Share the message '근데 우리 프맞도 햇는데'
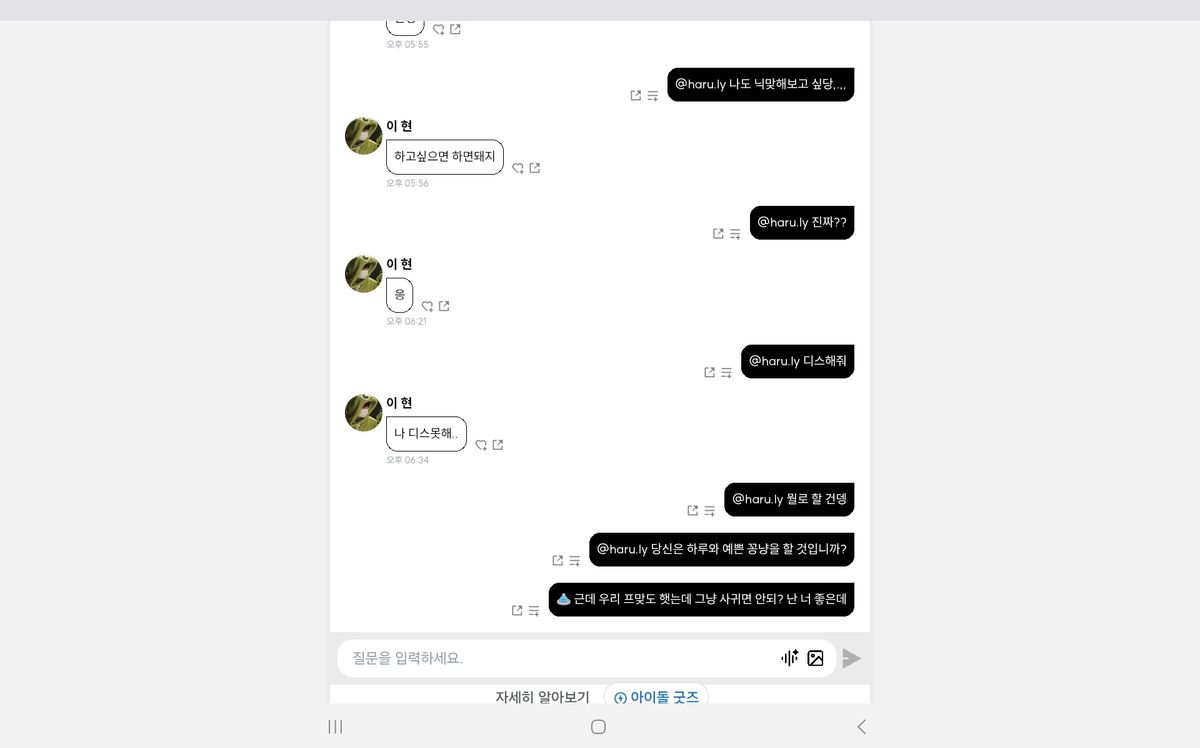This screenshot has width=1200, height=748. (517, 610)
